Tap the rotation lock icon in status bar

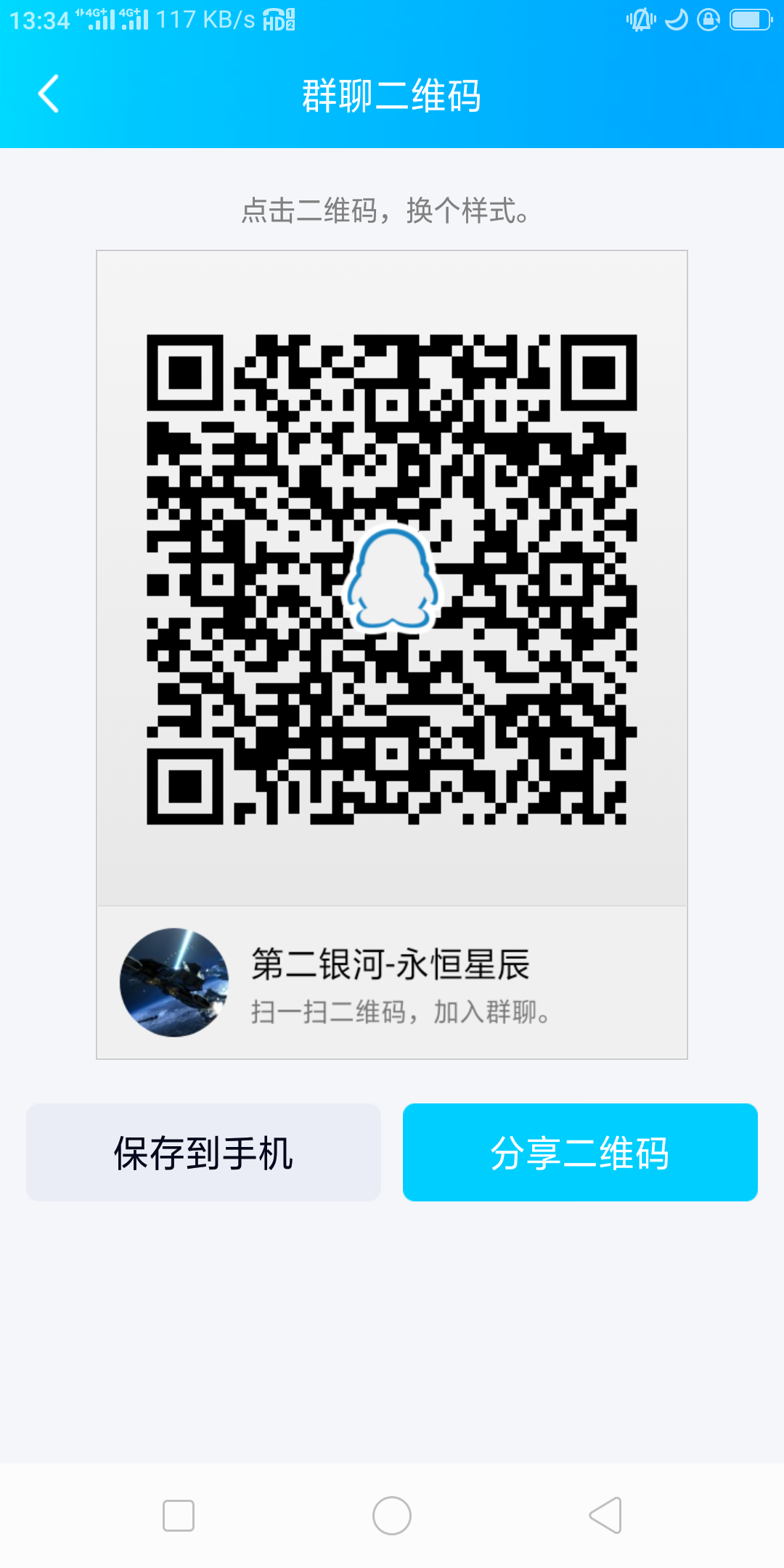tap(708, 20)
